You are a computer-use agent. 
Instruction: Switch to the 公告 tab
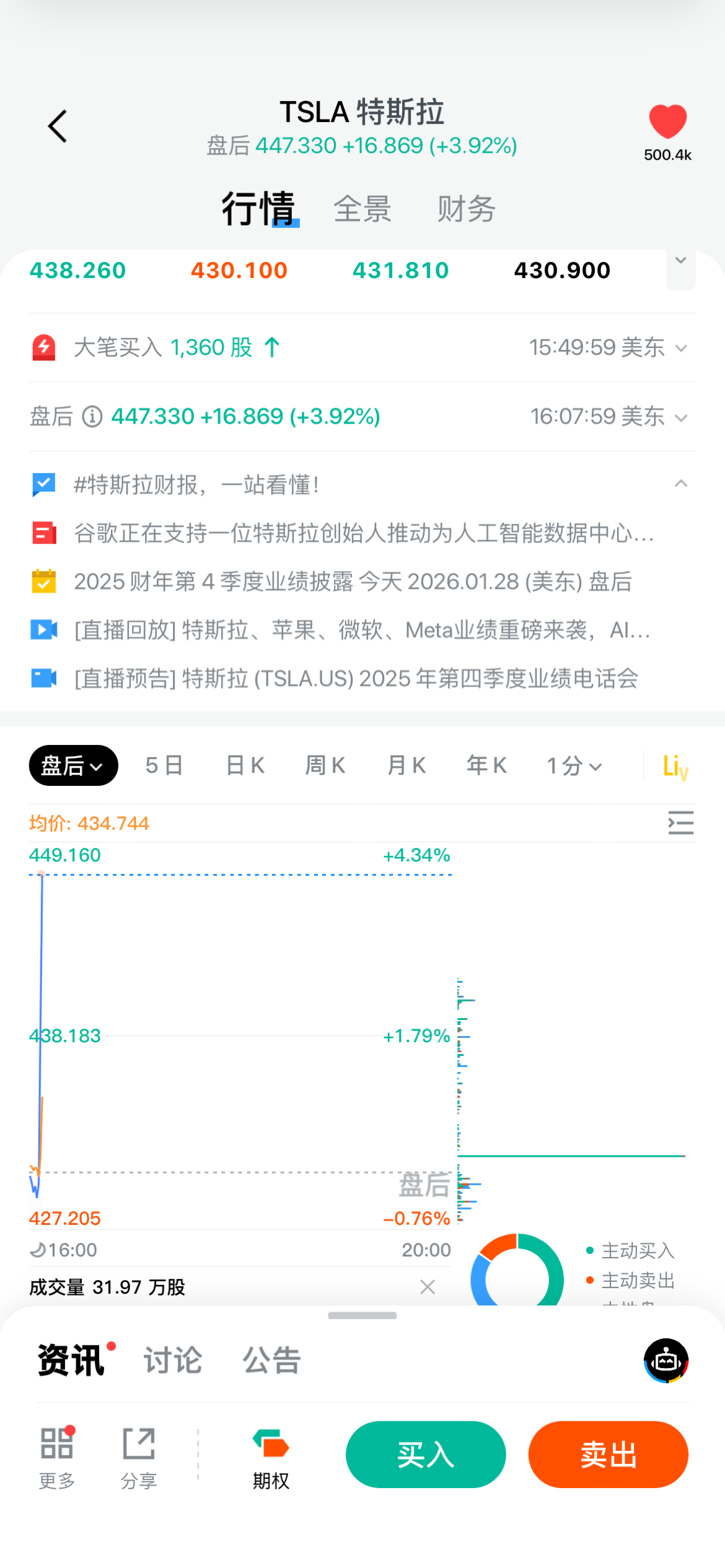pos(271,1361)
